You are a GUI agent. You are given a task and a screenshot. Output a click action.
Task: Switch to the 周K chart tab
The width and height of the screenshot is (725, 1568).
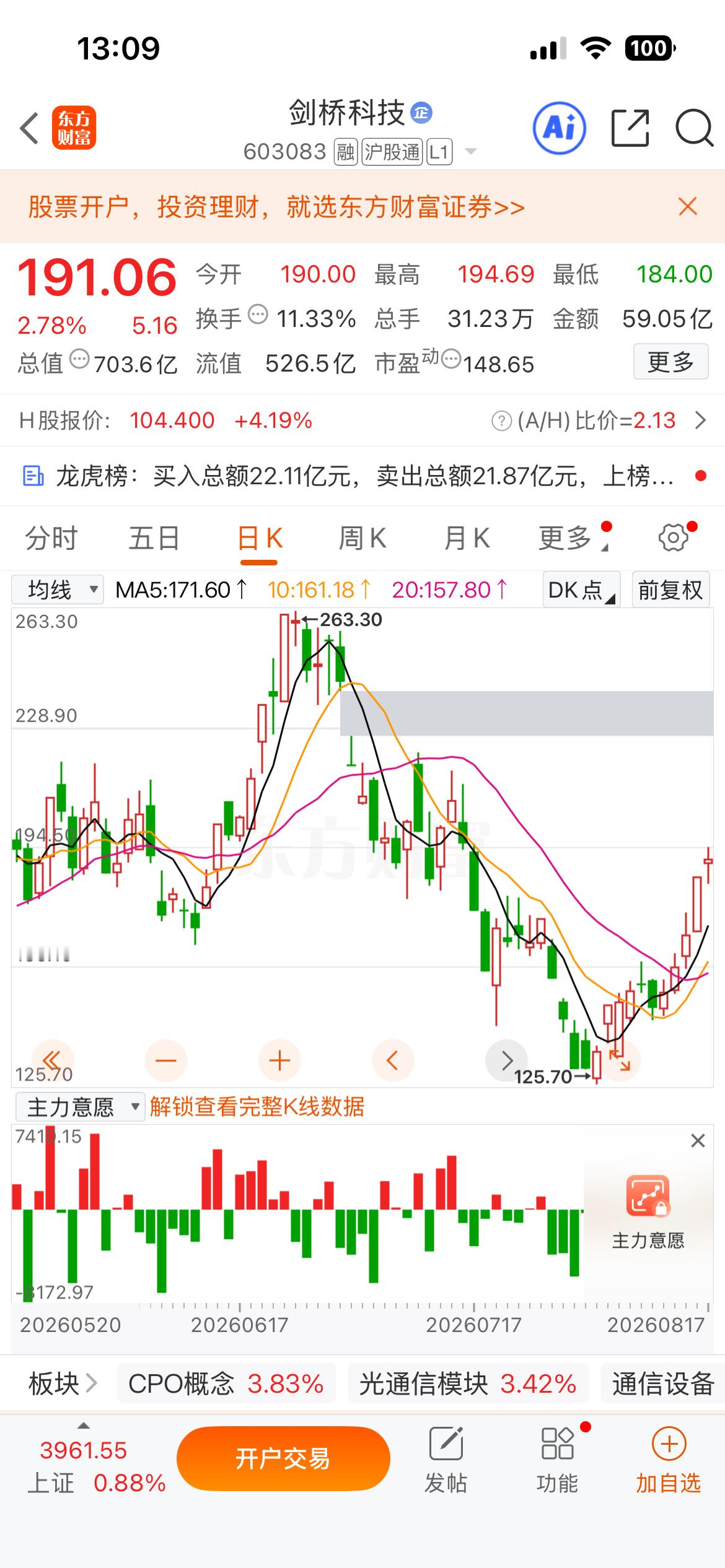pyautogui.click(x=362, y=538)
